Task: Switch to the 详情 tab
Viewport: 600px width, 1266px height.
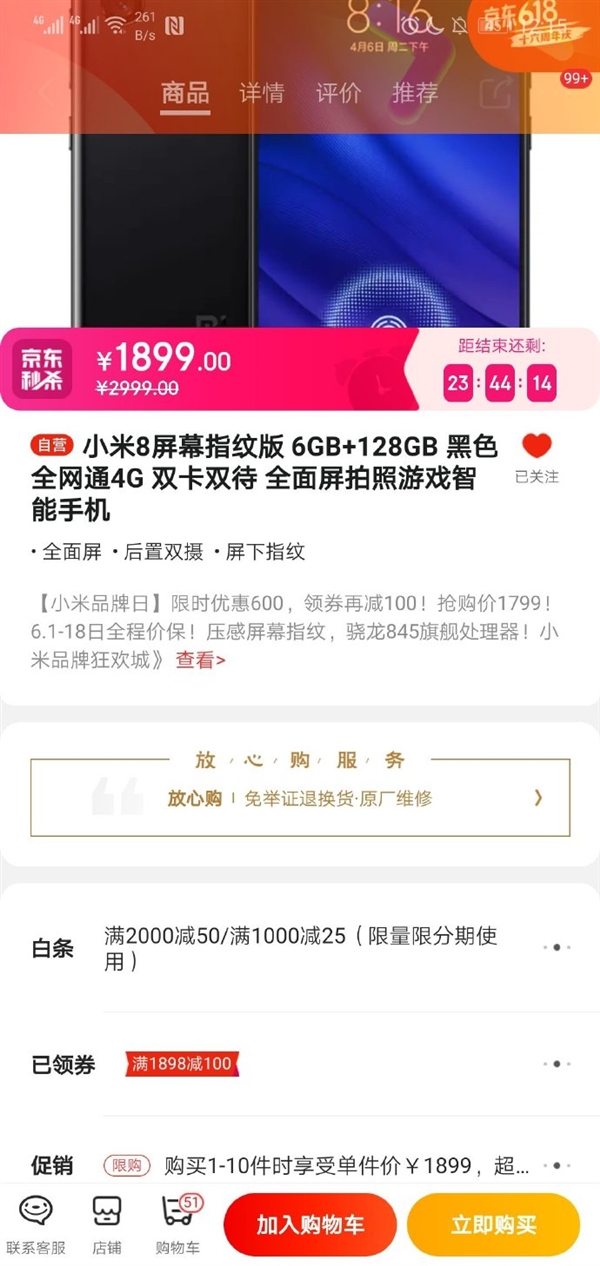Action: [x=262, y=94]
